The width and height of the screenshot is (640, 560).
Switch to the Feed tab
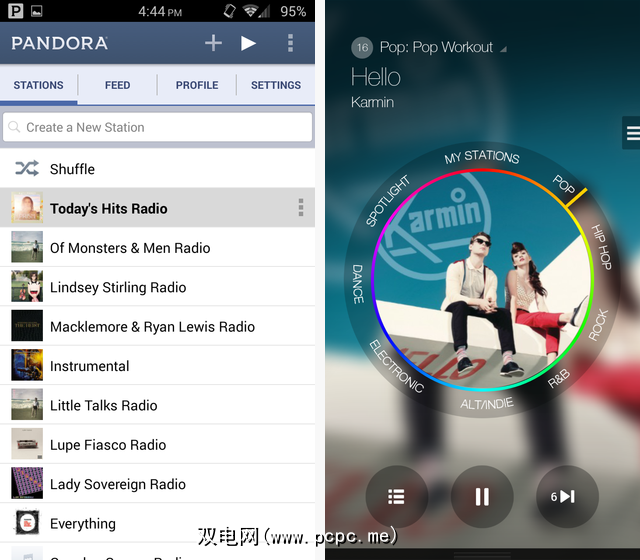(117, 85)
